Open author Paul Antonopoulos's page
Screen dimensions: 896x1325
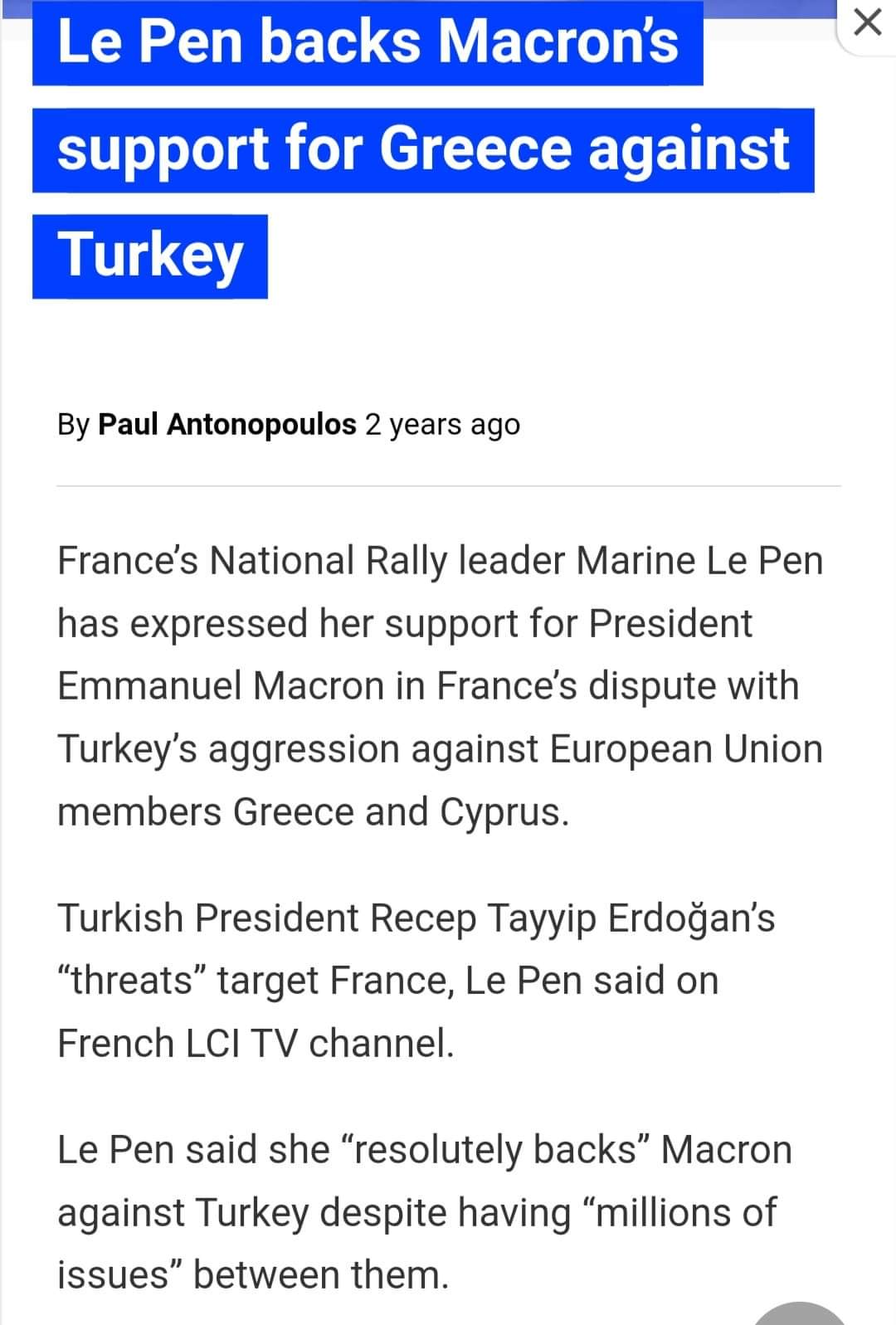click(x=227, y=424)
